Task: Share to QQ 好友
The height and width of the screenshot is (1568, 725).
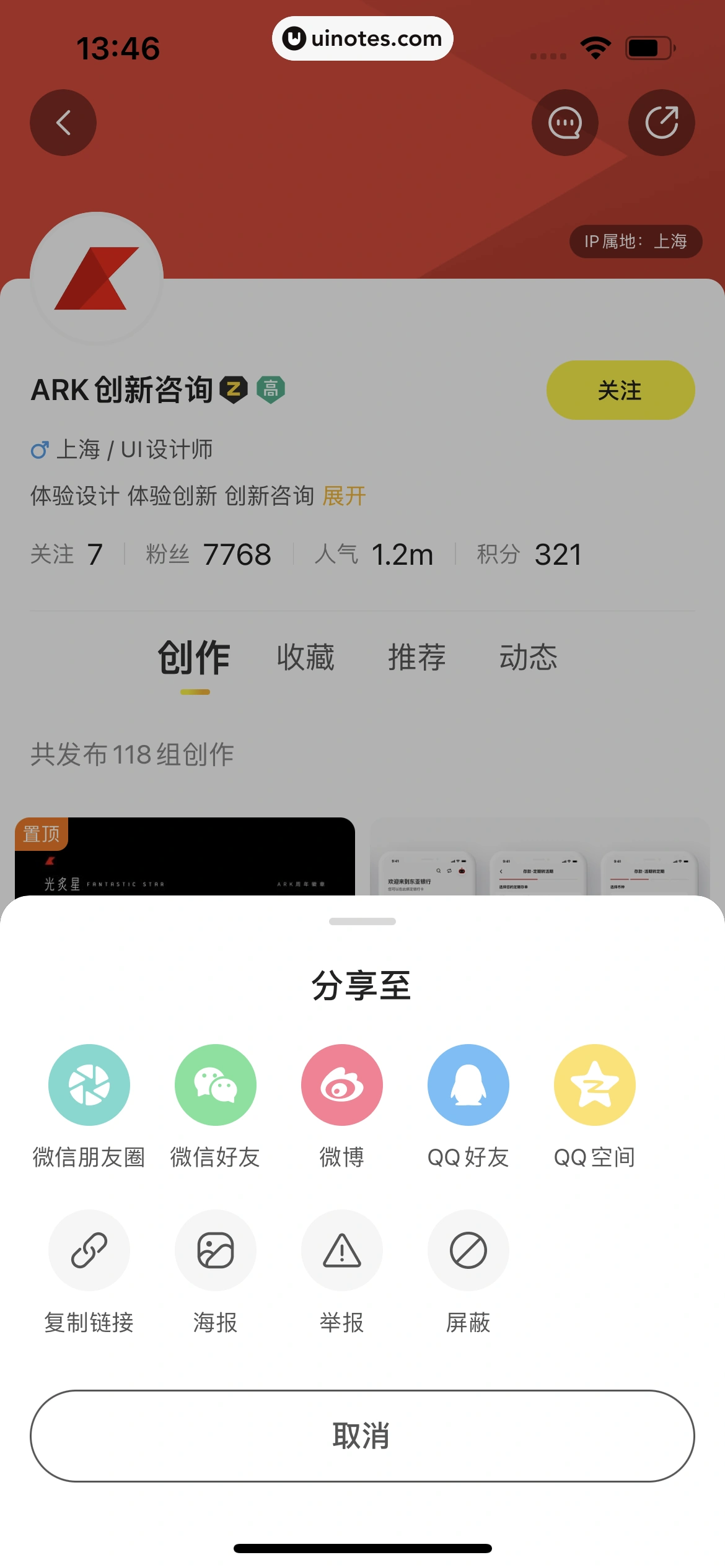Action: [x=468, y=1085]
